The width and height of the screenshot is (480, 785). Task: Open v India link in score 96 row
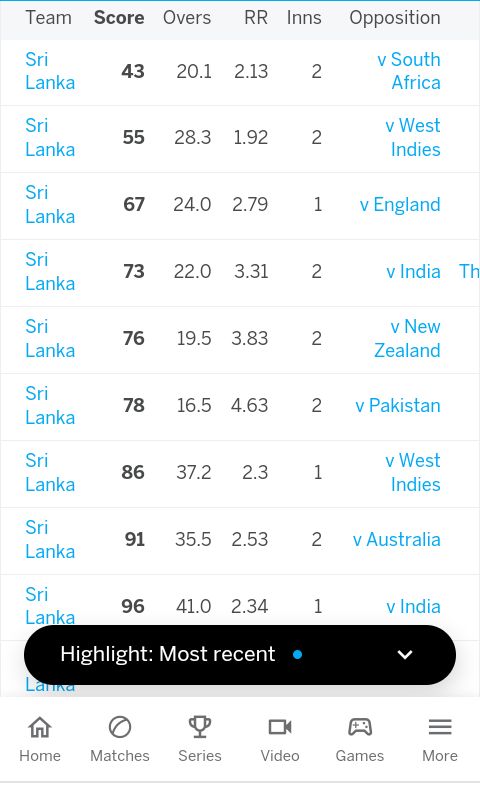tap(413, 607)
